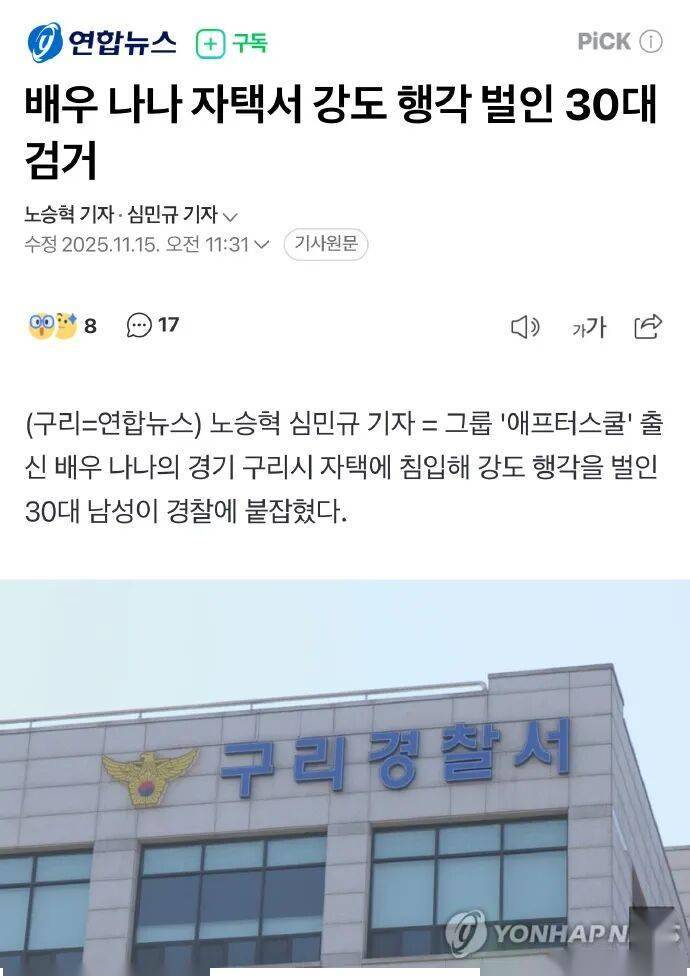Open the 연합뉴스 publisher page
Screen dimensions: 690x979
(102, 43)
